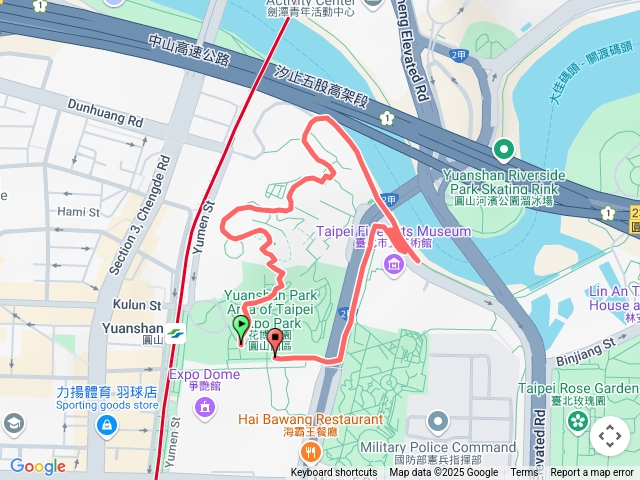Open the Terms link
This screenshot has width=640, height=480.
524,473
